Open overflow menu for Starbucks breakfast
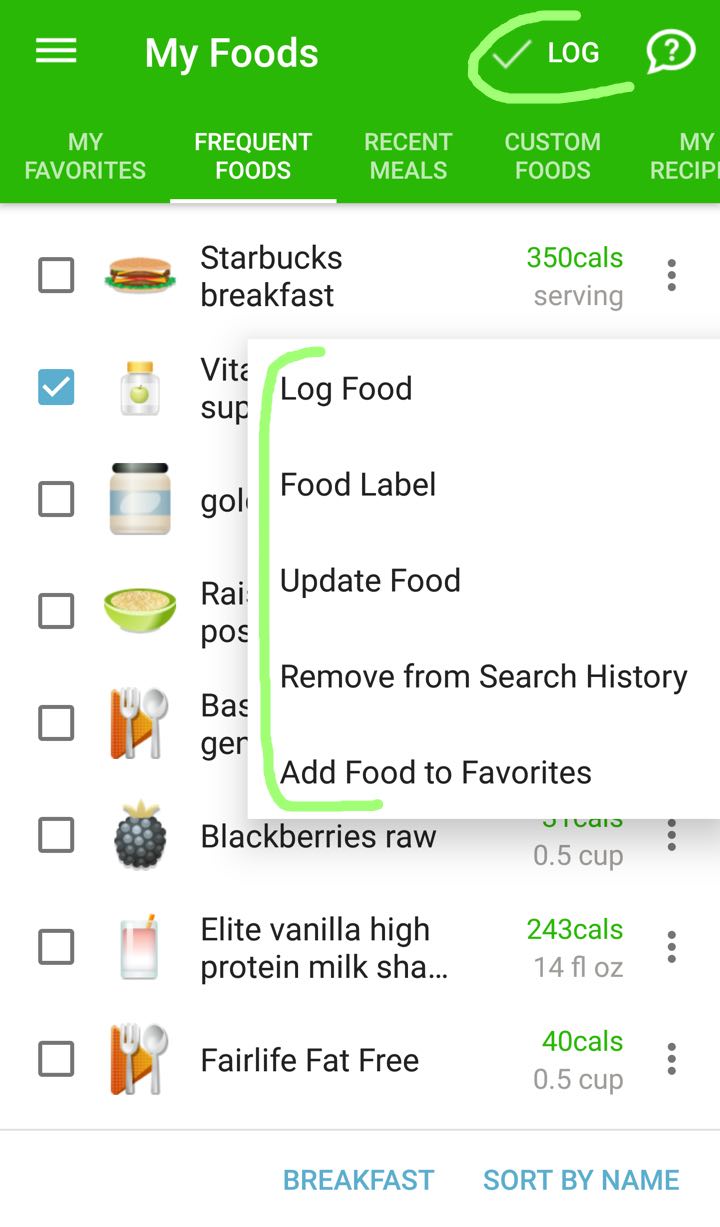720x1227 pixels. coord(671,275)
